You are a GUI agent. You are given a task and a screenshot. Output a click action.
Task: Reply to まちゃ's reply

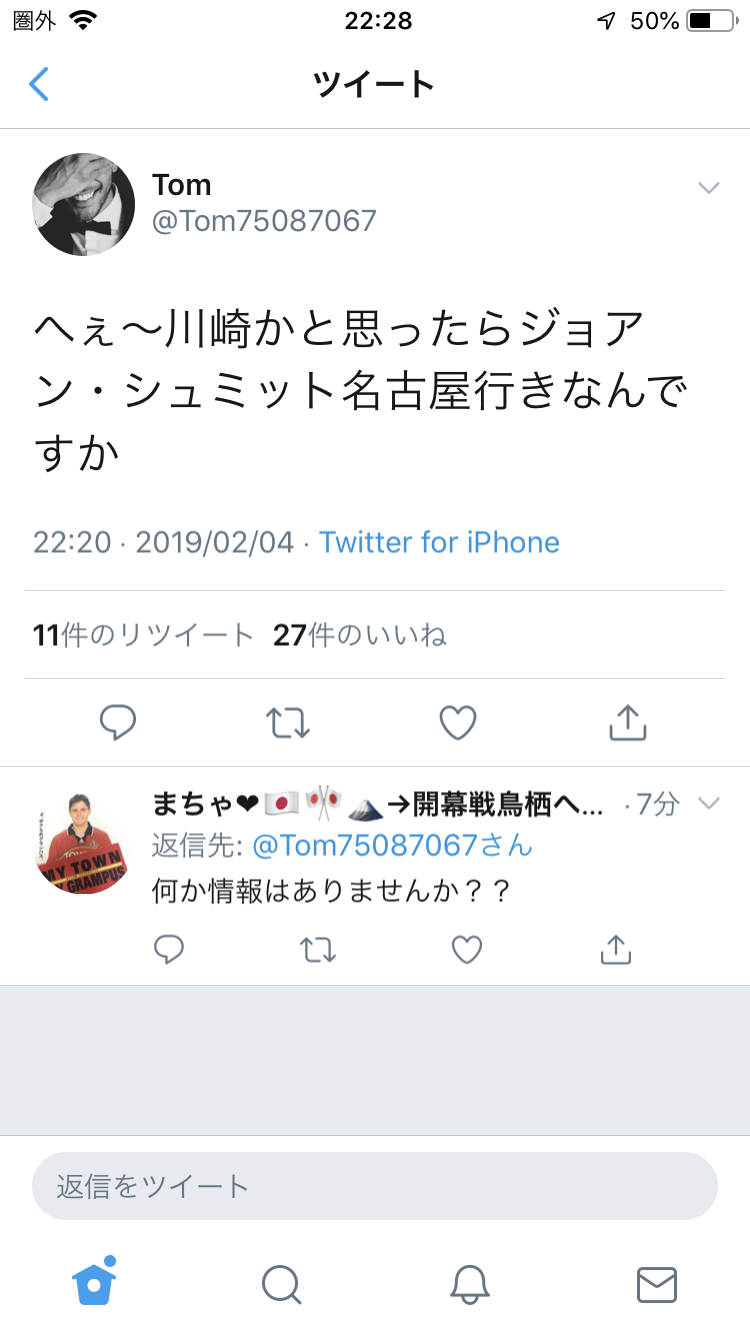[x=169, y=949]
